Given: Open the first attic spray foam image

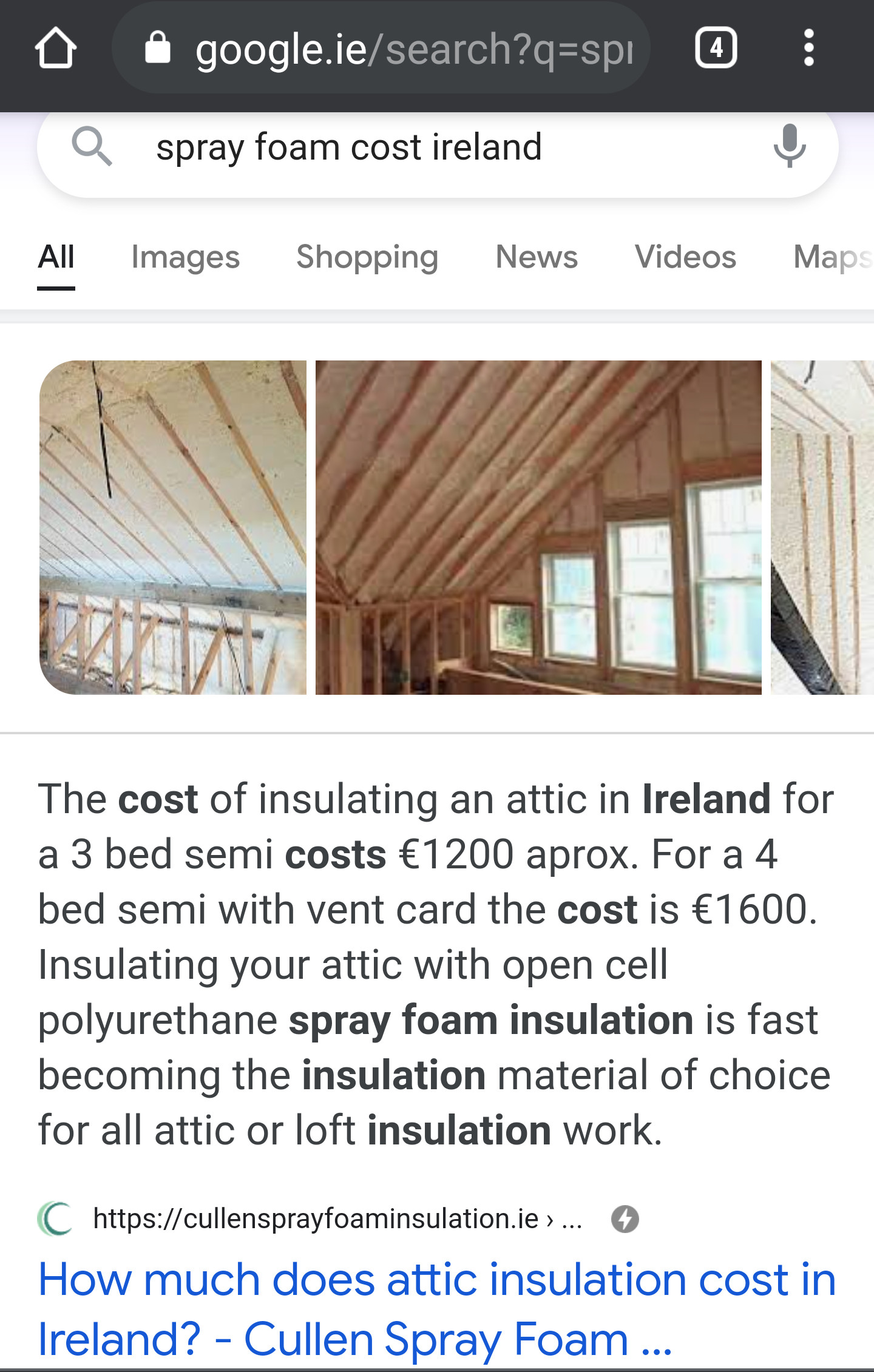Looking at the screenshot, I should pos(173,527).
